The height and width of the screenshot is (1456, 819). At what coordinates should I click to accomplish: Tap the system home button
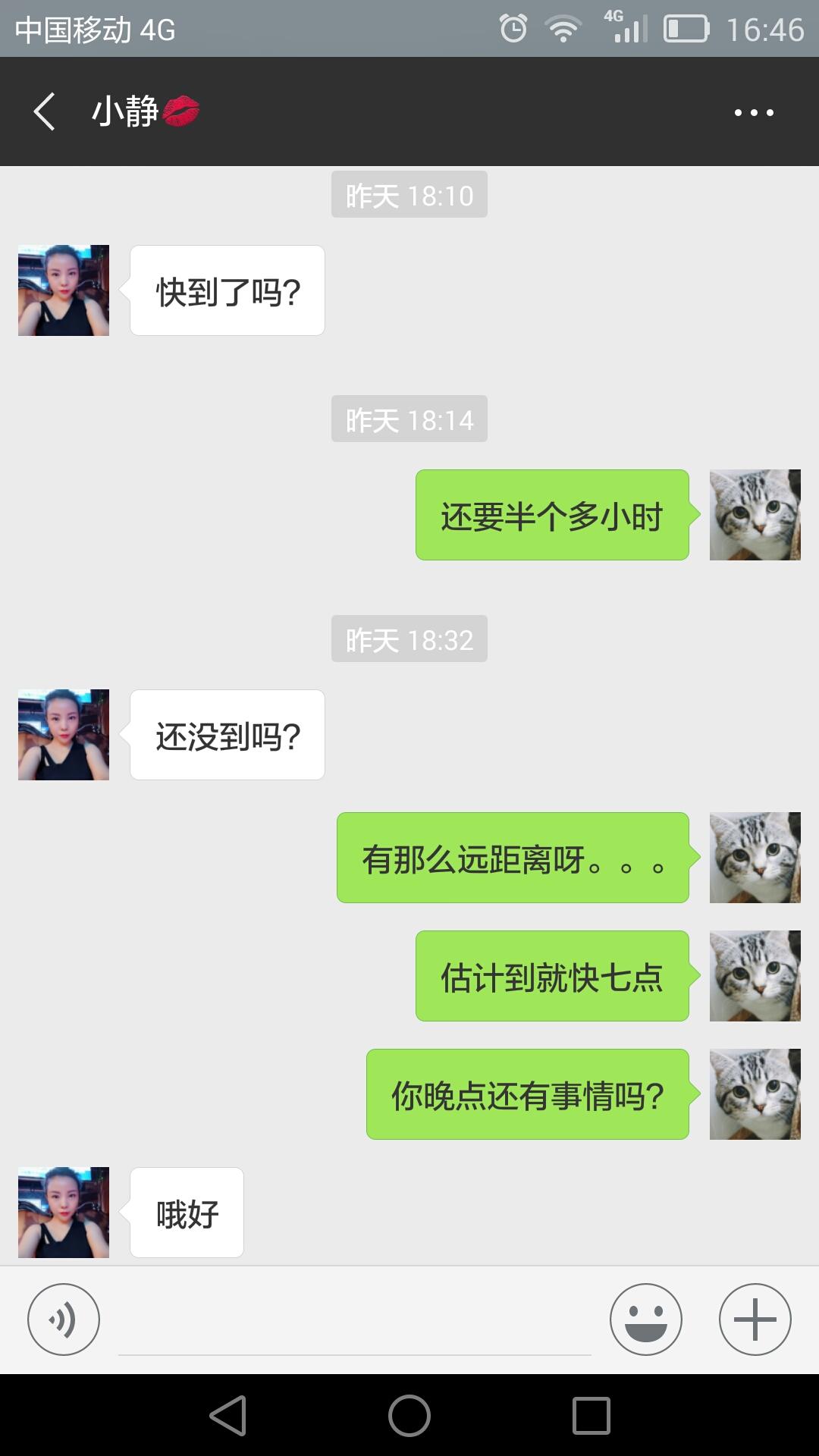[409, 1416]
